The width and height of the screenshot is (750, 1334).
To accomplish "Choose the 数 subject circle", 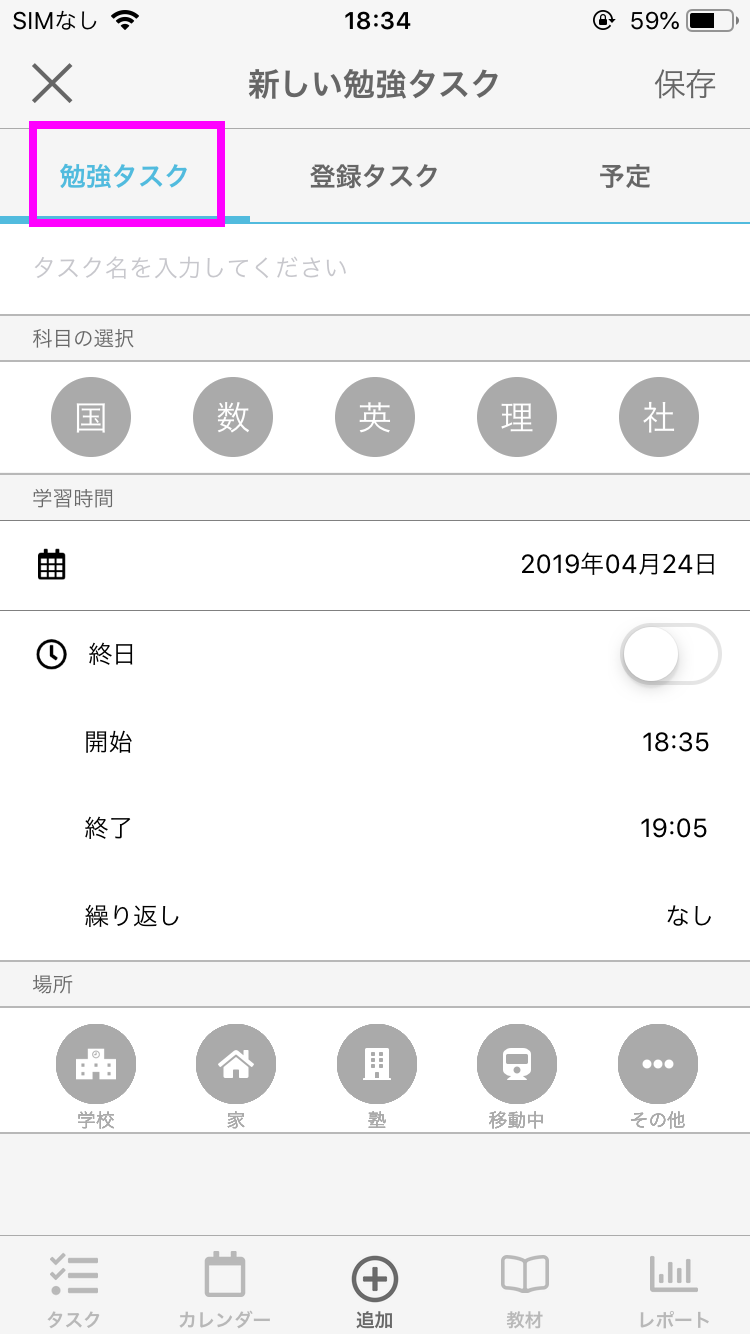I will [233, 417].
